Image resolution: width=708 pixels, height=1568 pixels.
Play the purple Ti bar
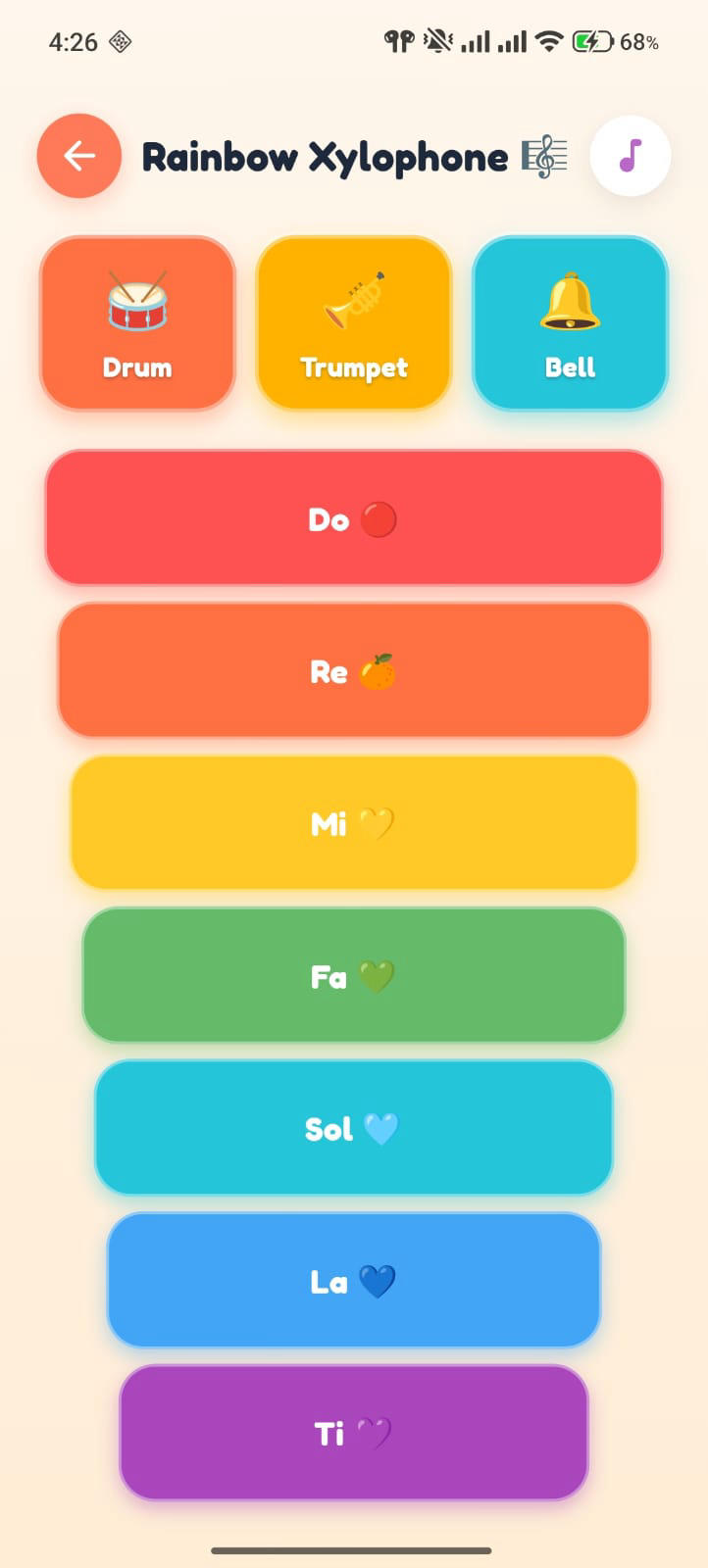click(354, 1433)
